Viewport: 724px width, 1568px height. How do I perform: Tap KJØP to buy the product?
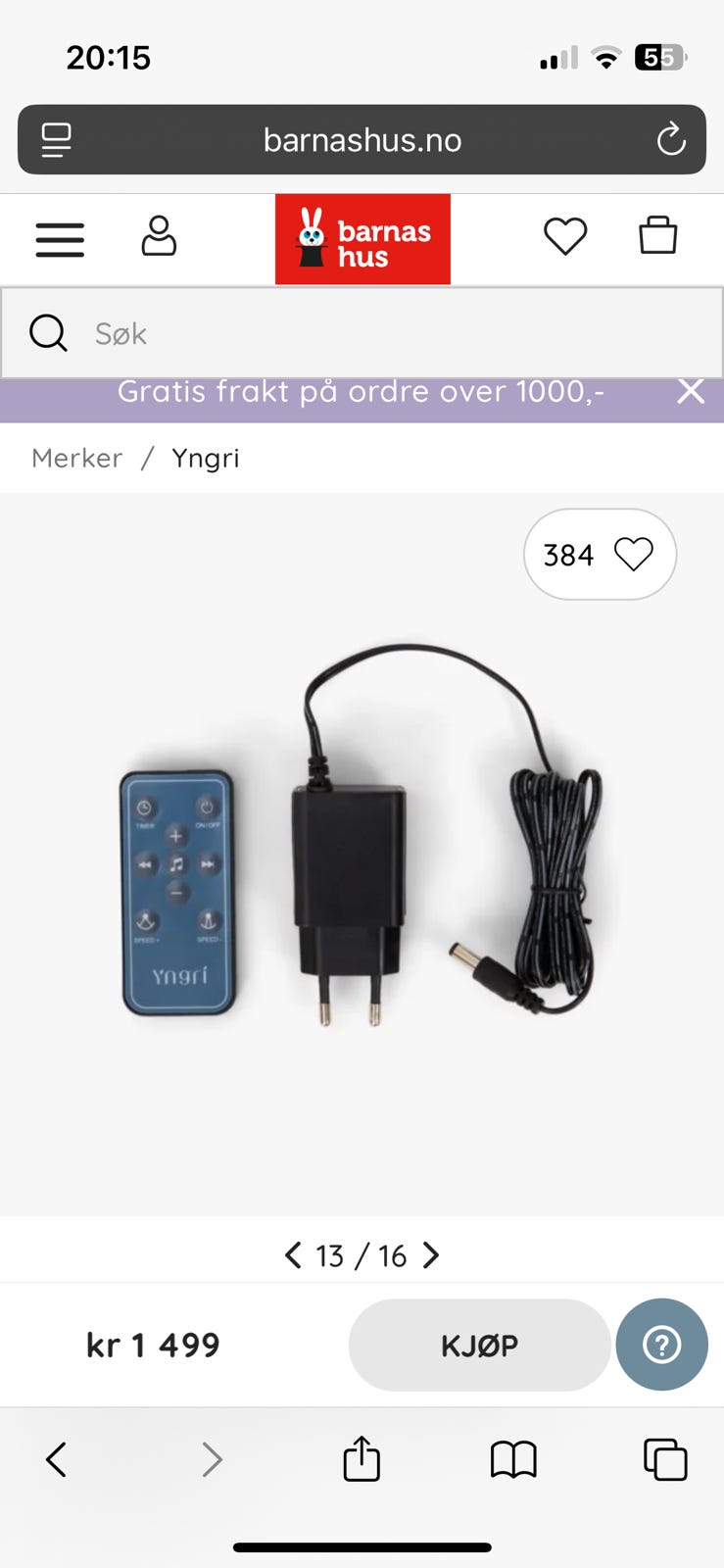coord(479,1346)
